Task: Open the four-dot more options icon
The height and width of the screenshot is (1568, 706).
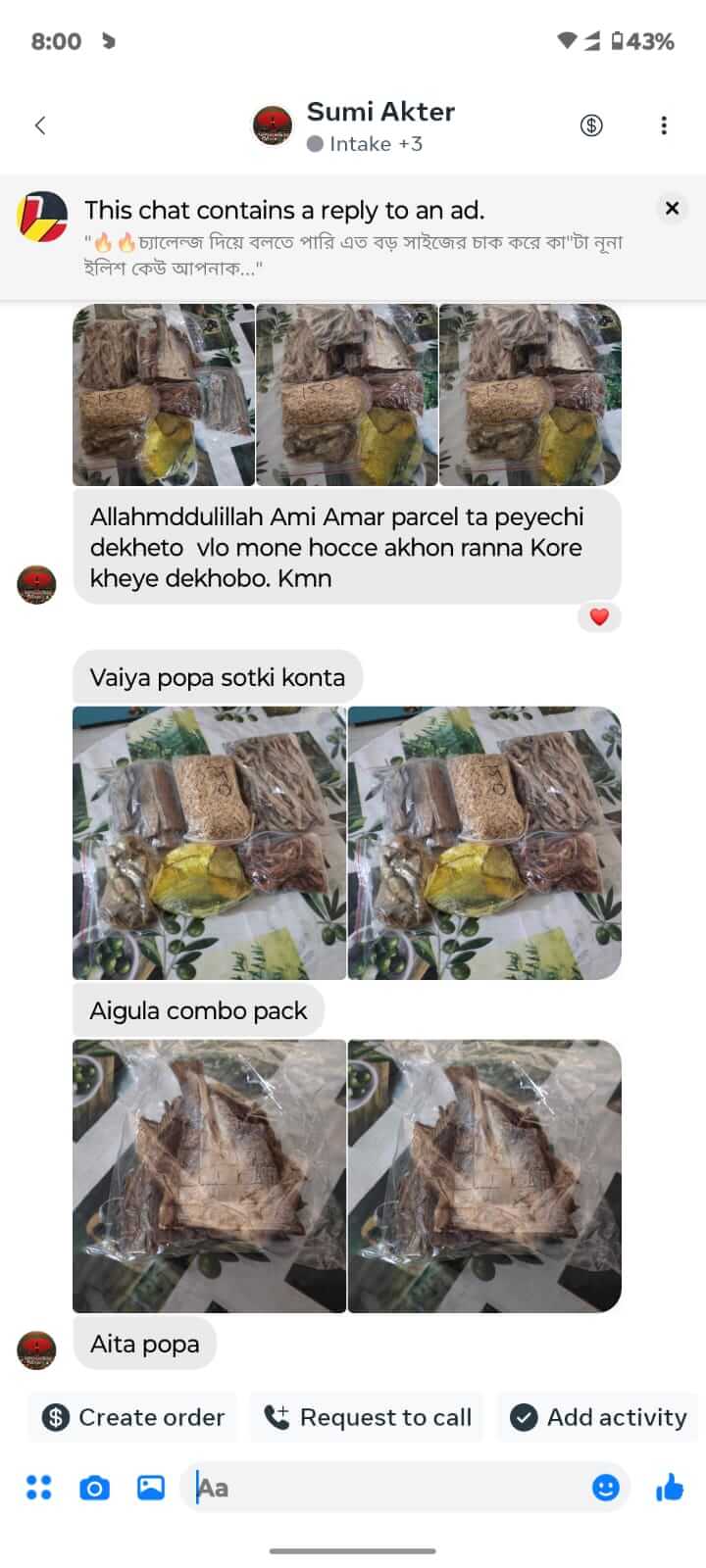Action: click(x=38, y=1488)
